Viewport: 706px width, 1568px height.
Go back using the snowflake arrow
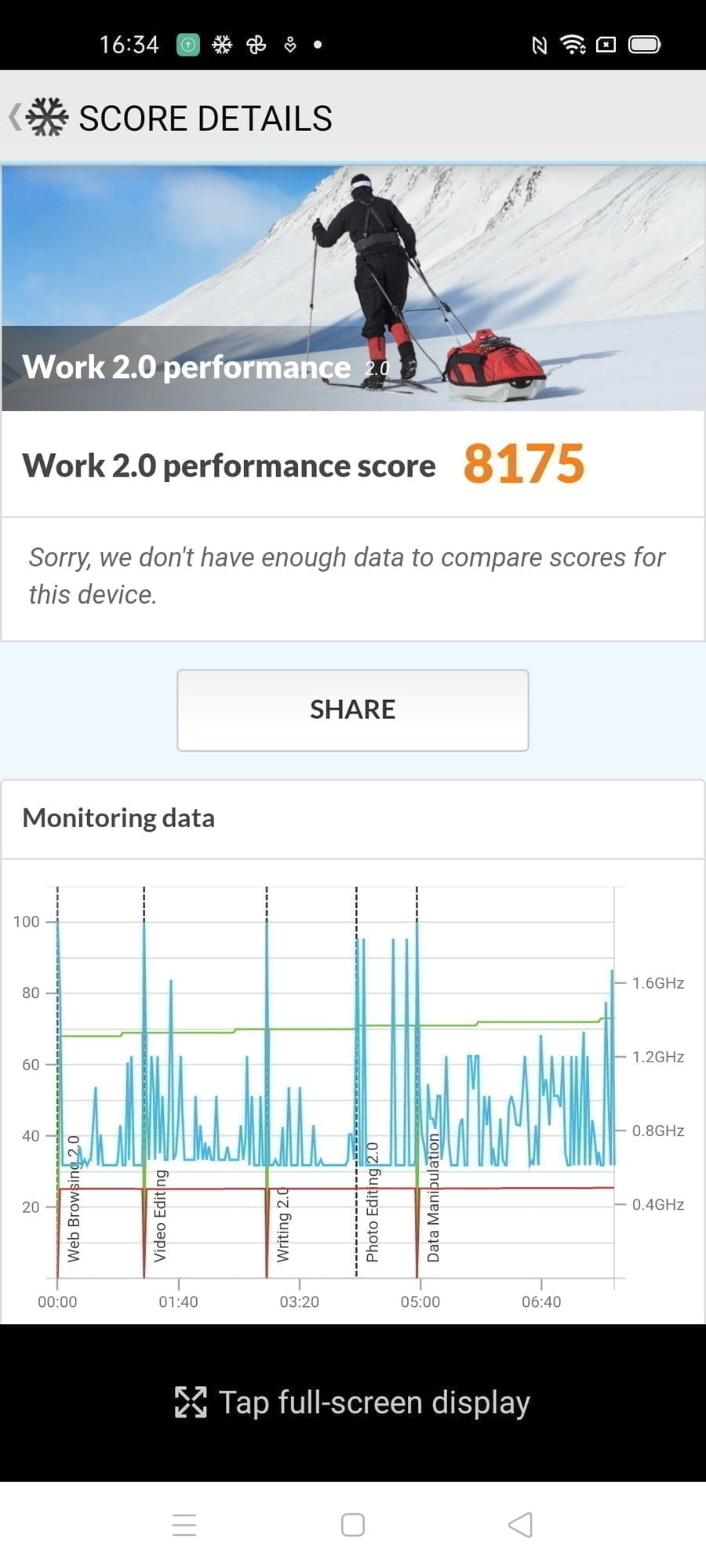click(x=39, y=118)
